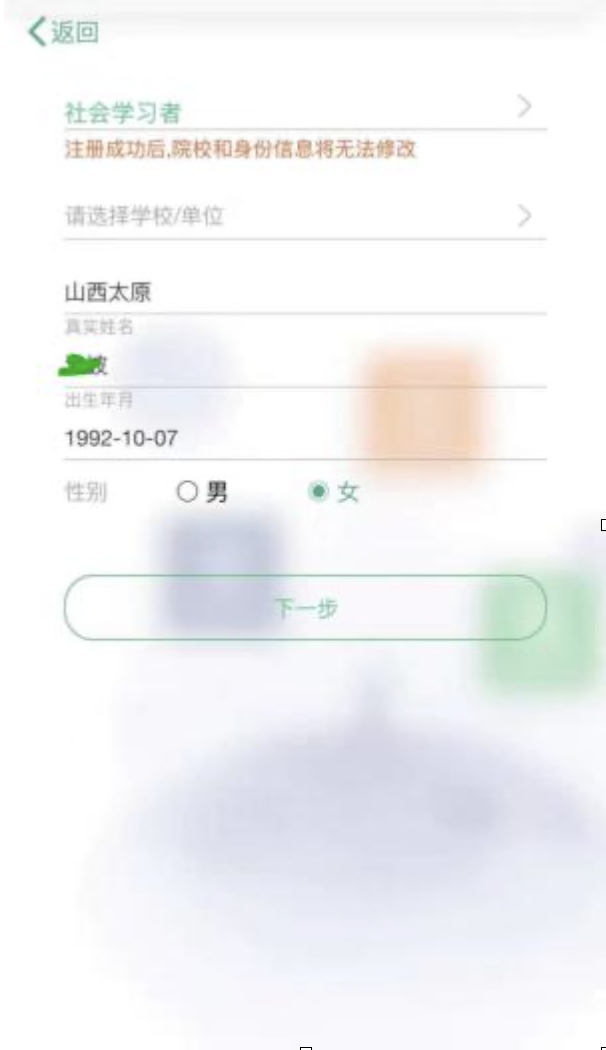Select 男 as gender

coord(203,492)
